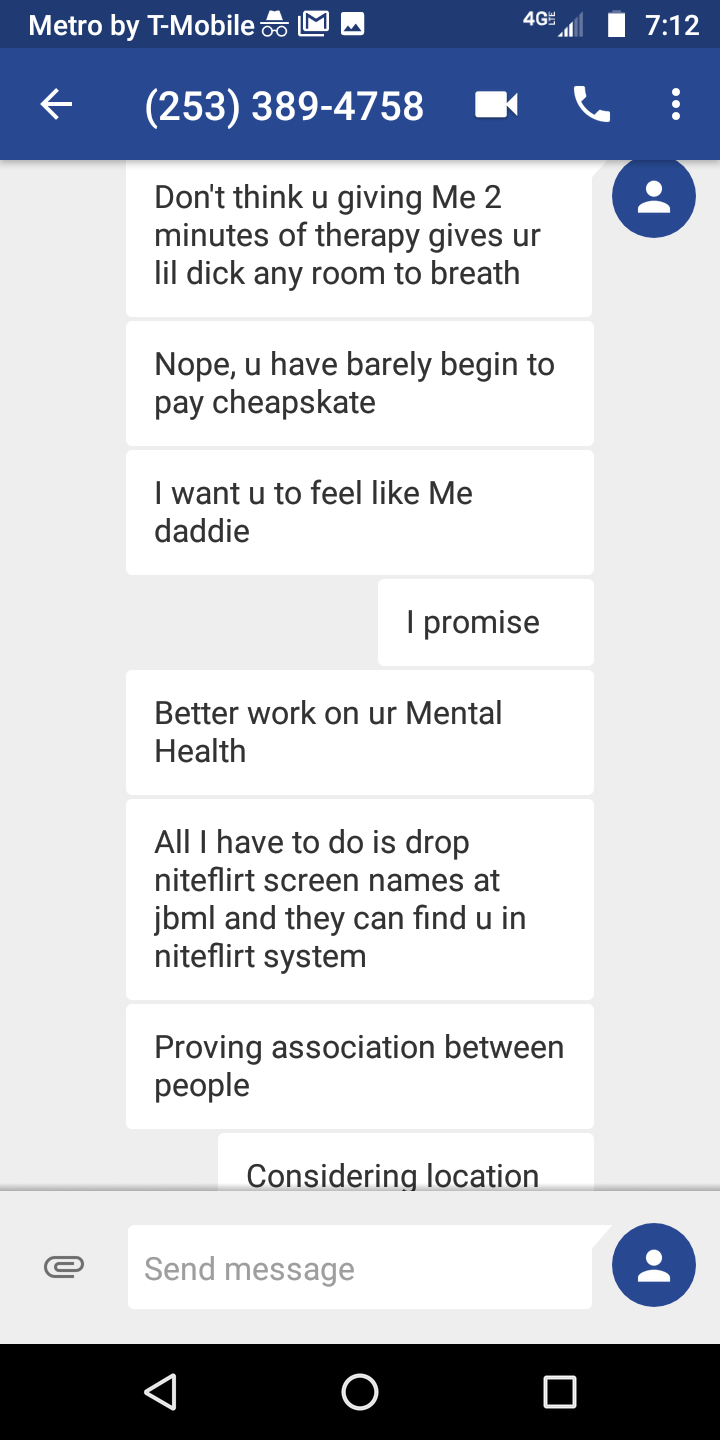Open the overflow menu
The height and width of the screenshot is (1440, 720).
[x=676, y=104]
